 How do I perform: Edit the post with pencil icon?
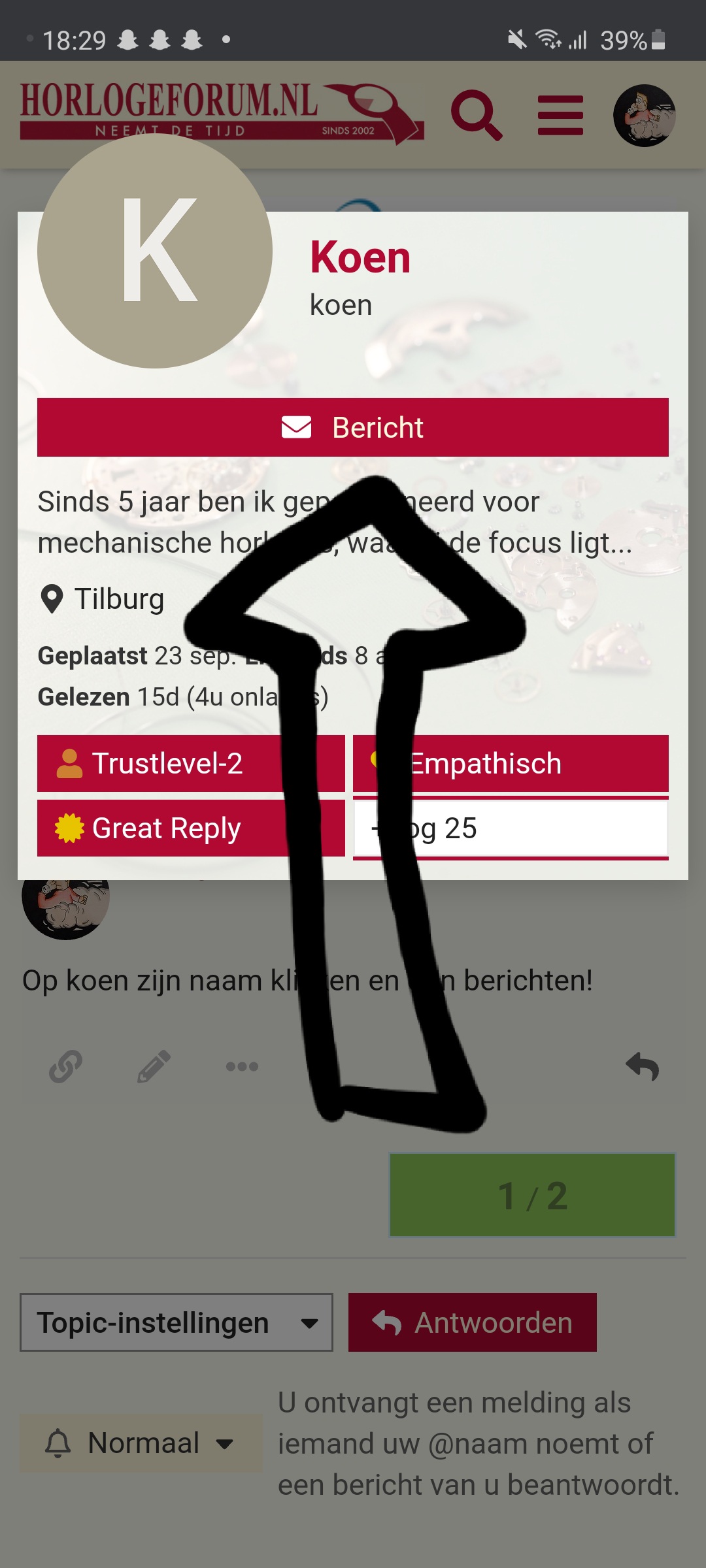pyautogui.click(x=154, y=1066)
